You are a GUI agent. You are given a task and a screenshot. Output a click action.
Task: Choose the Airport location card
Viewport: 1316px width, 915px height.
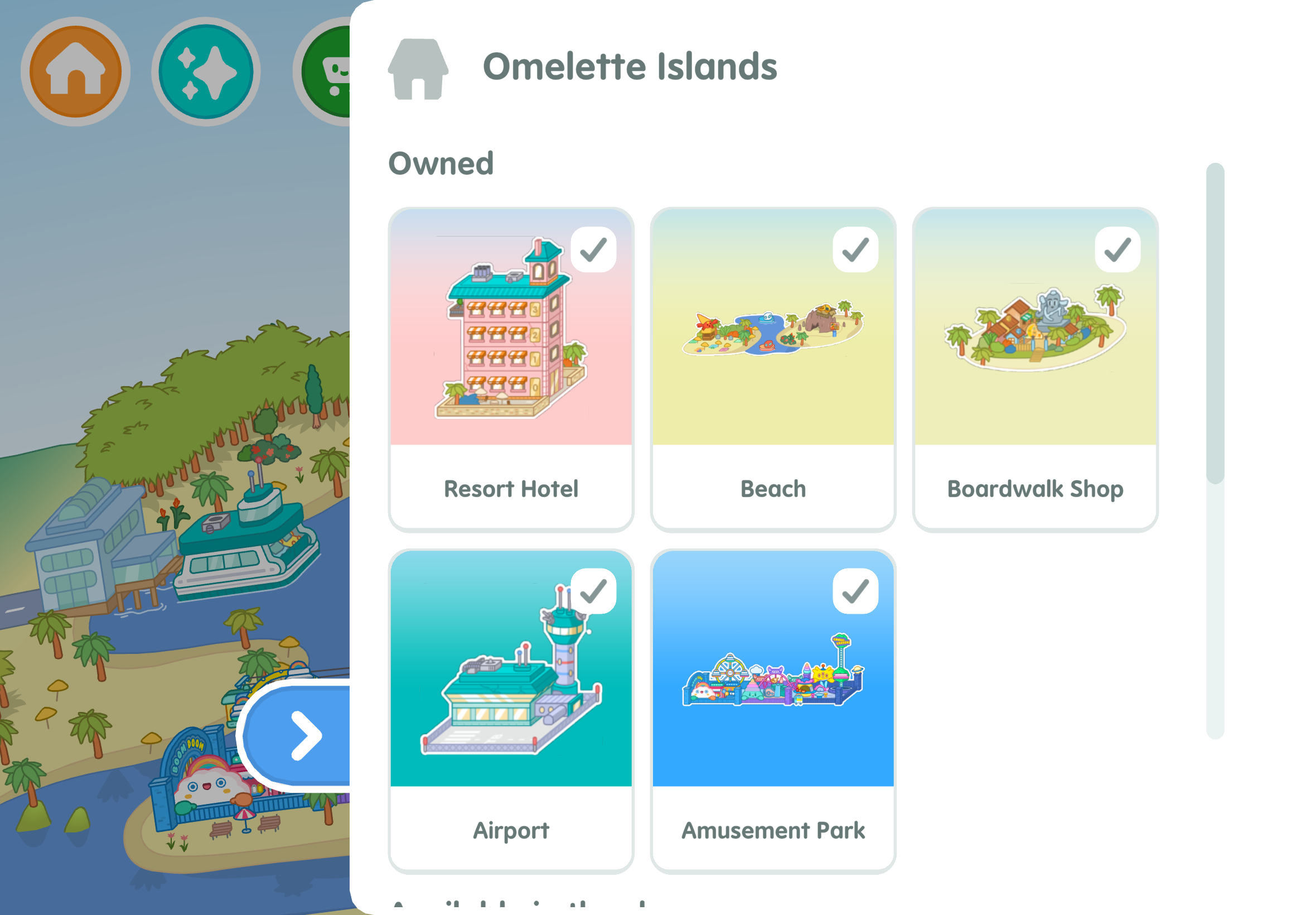pos(510,711)
